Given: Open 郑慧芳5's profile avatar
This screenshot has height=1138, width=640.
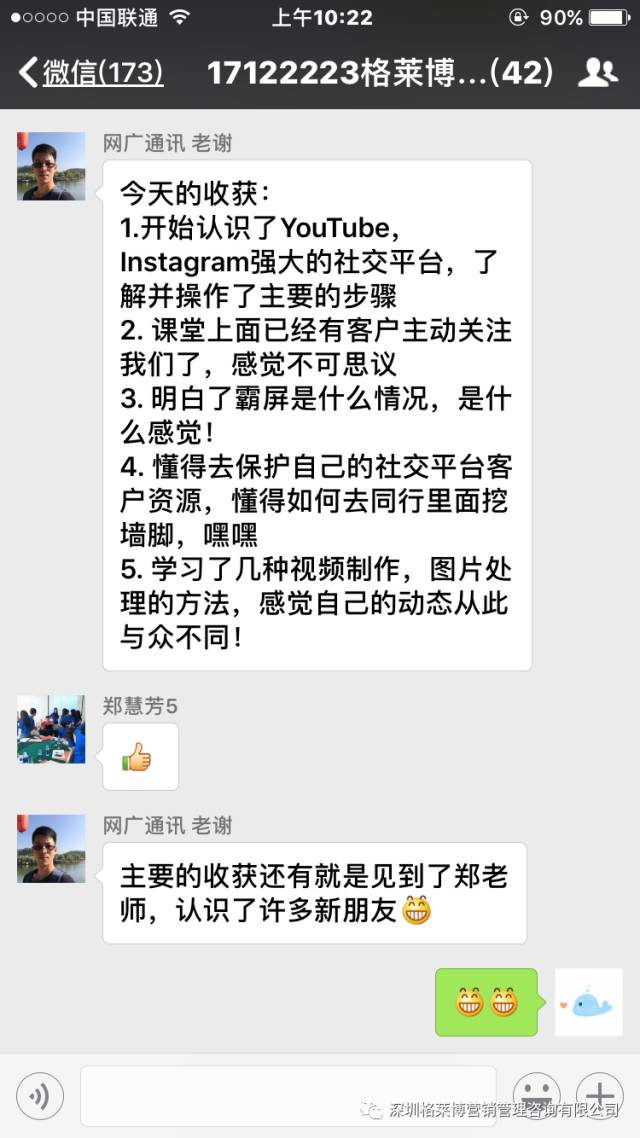Looking at the screenshot, I should point(51,730).
